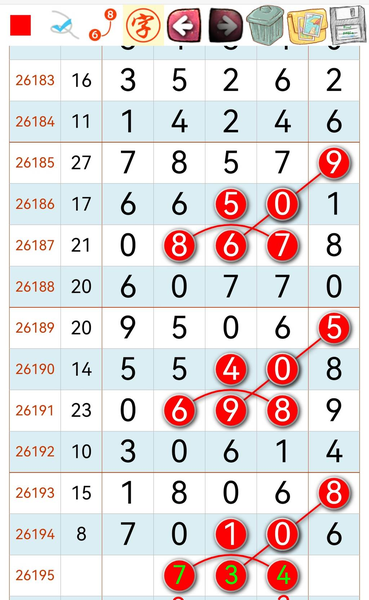This screenshot has height=600, width=369.
Task: Choose the number-connecting line tool
Action: 103,25
